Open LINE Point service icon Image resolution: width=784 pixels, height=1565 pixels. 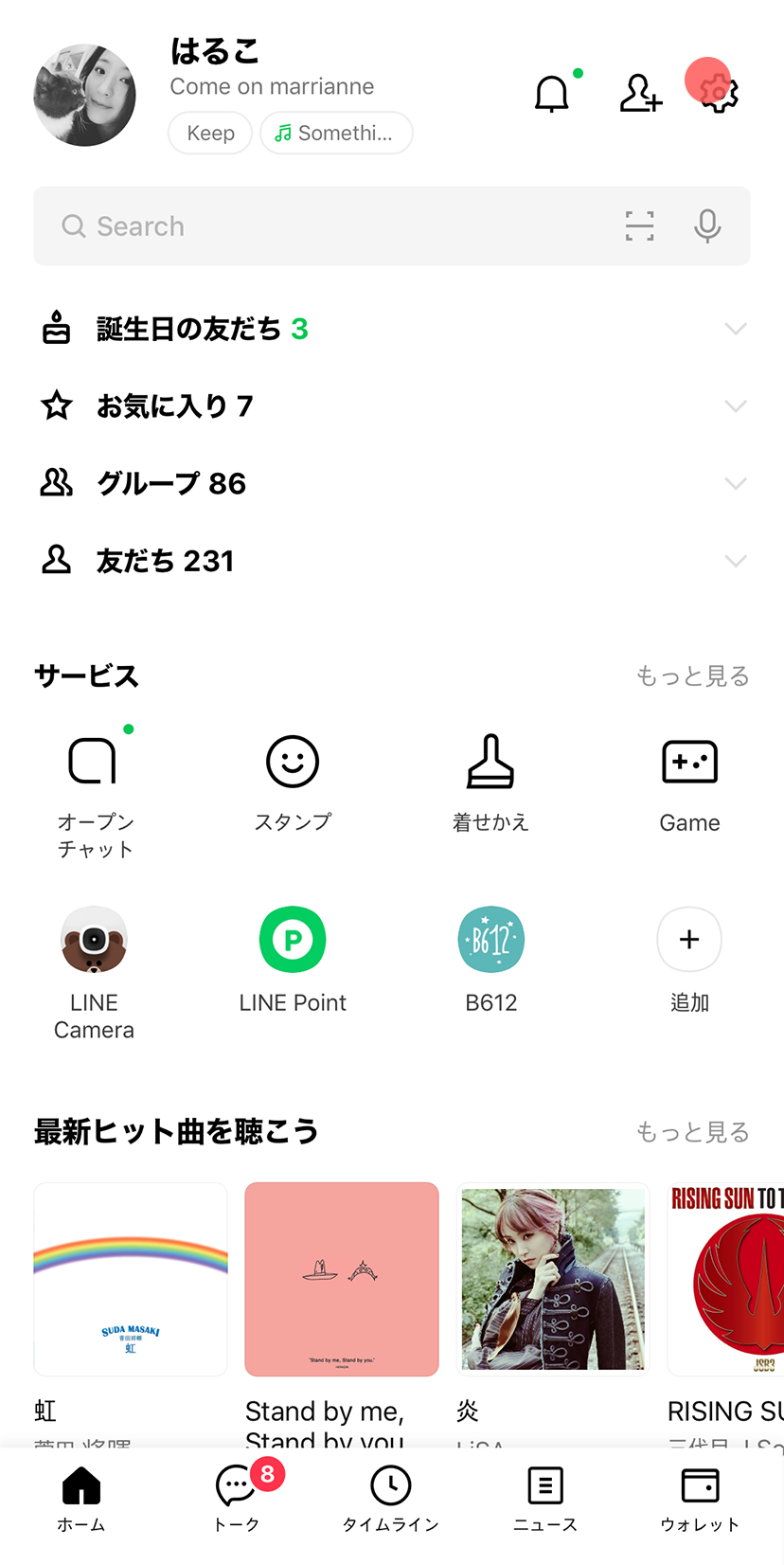pos(293,939)
